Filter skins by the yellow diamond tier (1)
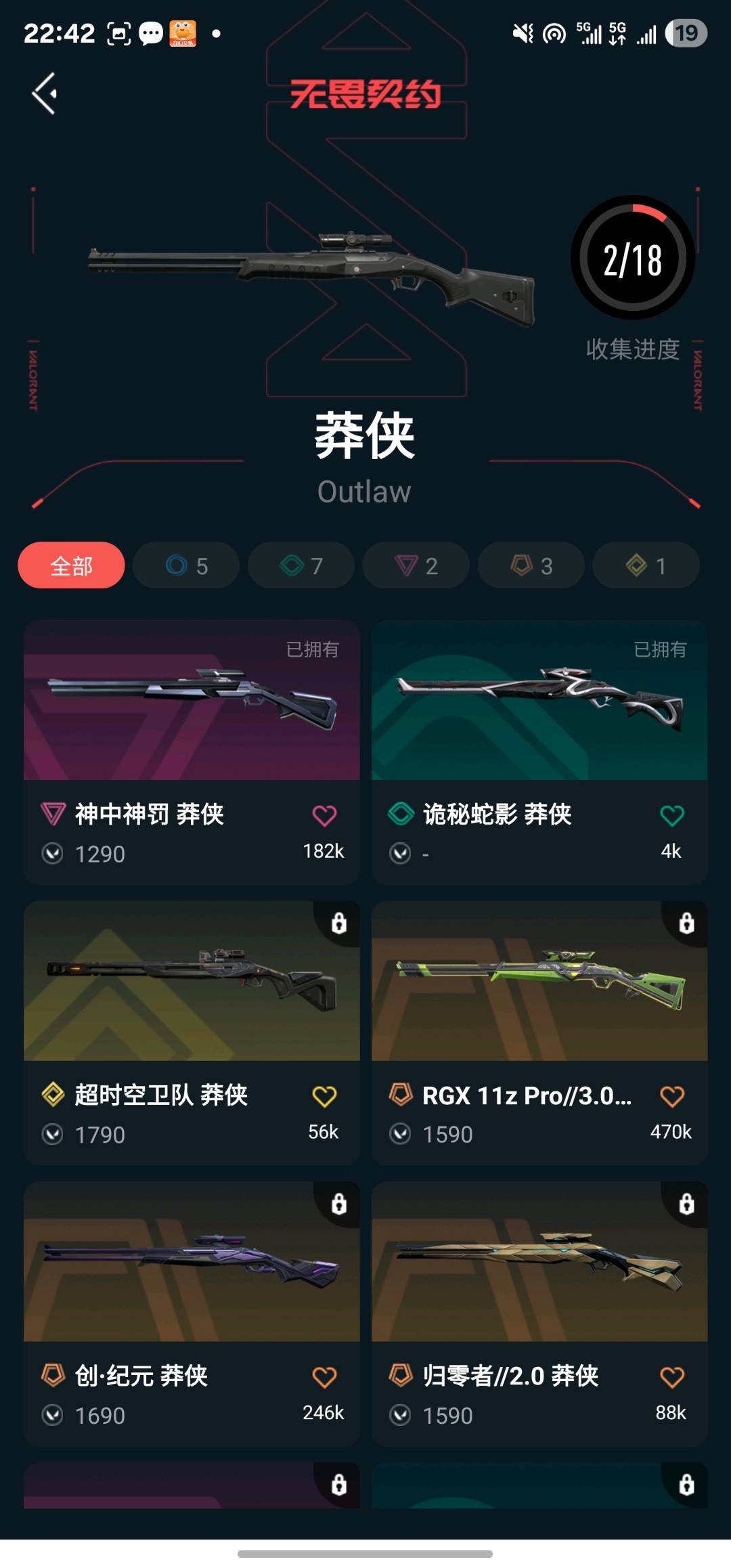Screen dimensions: 731x1568 pyautogui.click(x=646, y=565)
